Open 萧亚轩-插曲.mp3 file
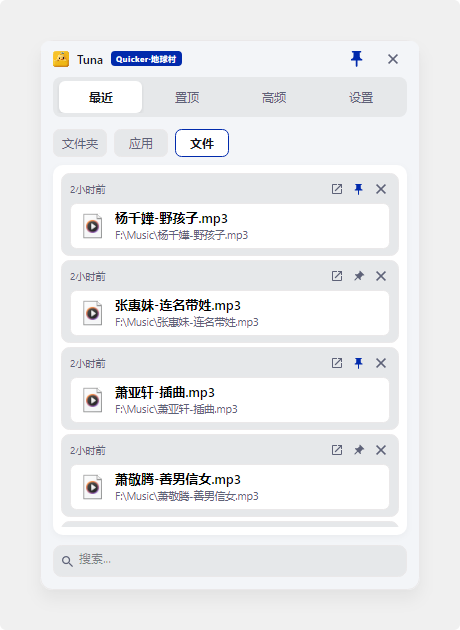 (x=230, y=400)
